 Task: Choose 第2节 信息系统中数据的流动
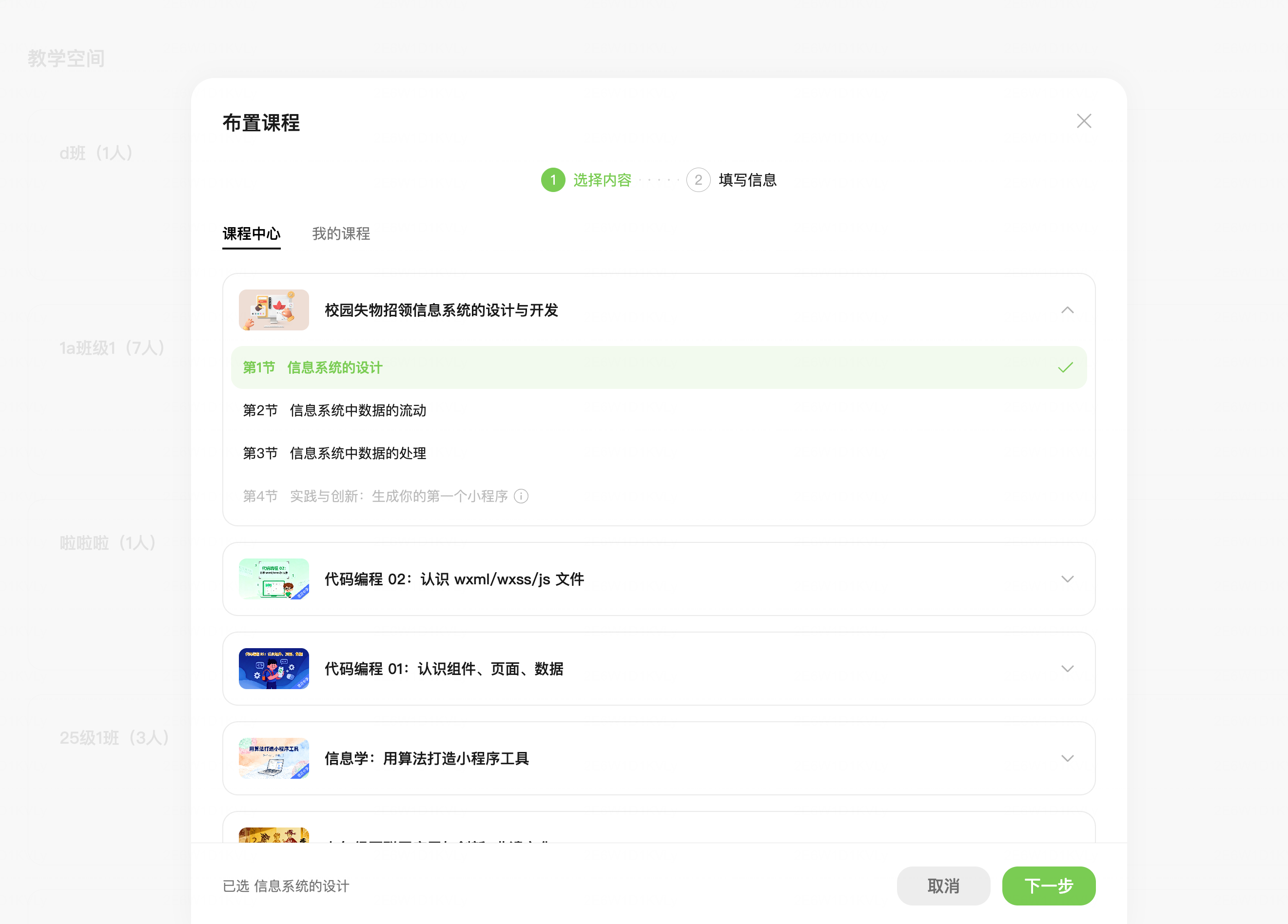[659, 410]
